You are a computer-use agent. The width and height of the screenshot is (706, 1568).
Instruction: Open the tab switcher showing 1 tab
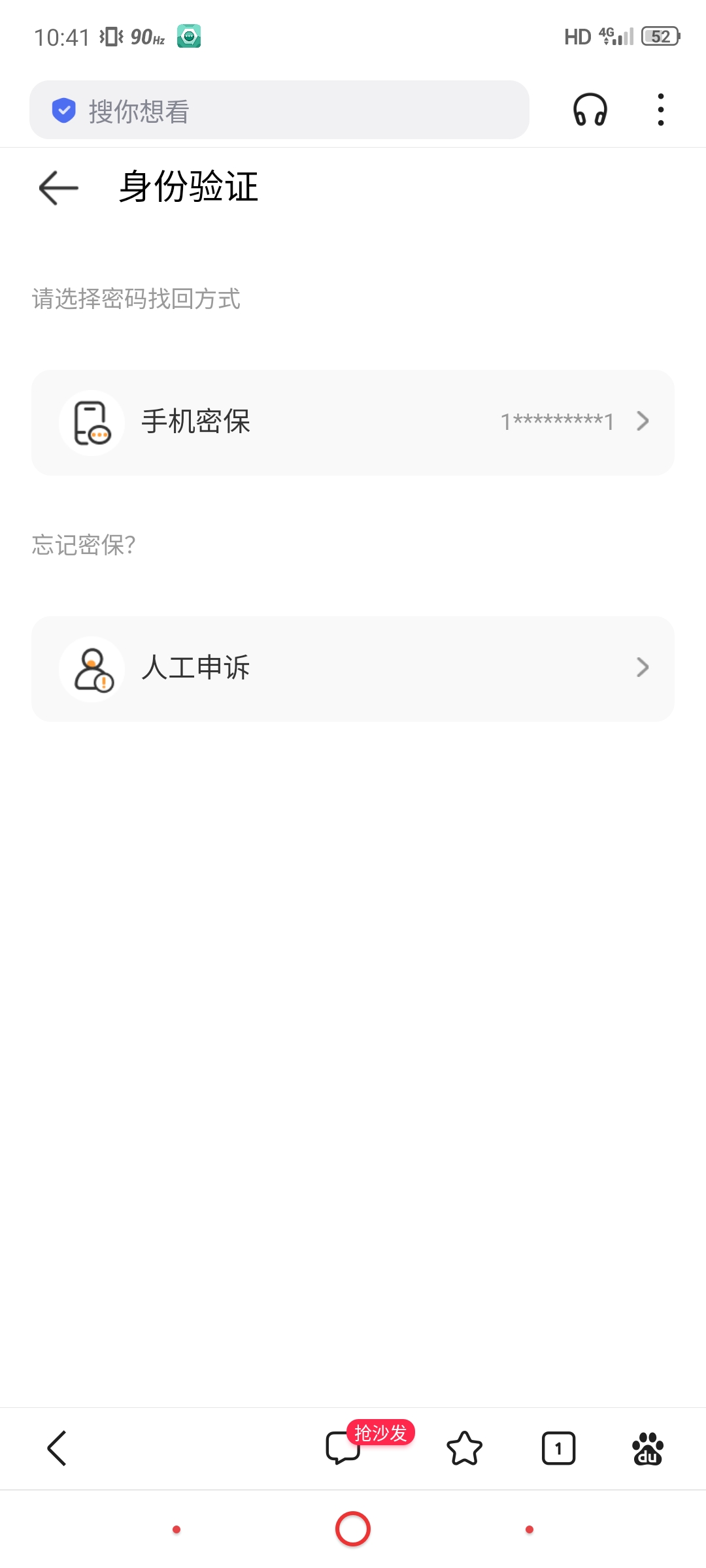558,1448
